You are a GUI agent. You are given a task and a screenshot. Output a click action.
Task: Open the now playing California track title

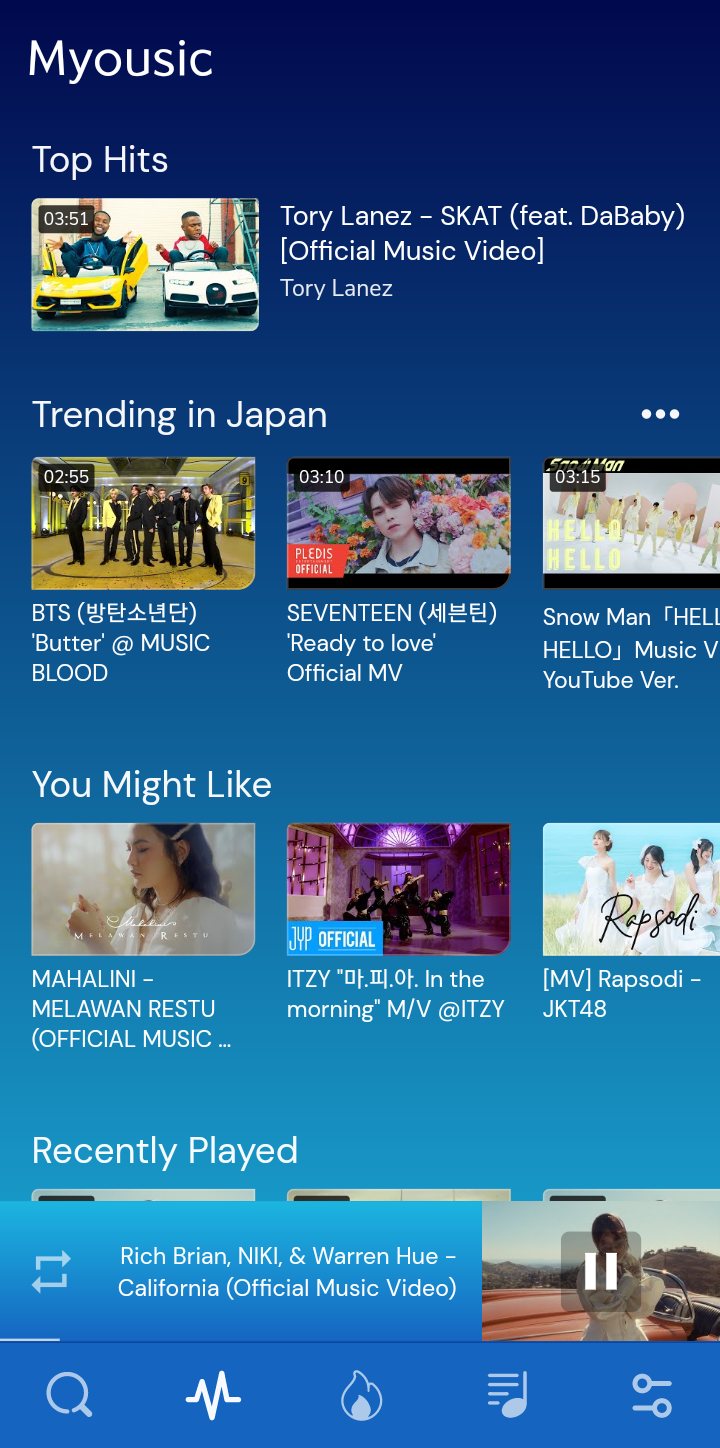coord(288,1272)
